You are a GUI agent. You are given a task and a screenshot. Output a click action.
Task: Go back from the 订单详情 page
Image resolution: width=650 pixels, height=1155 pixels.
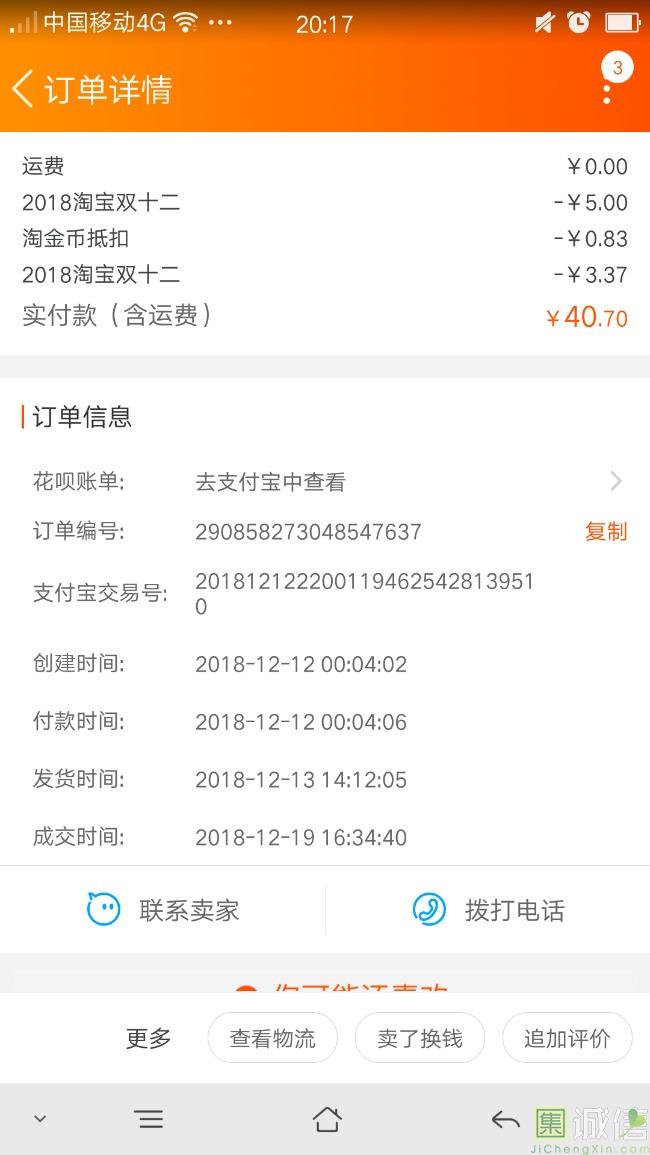[x=24, y=89]
